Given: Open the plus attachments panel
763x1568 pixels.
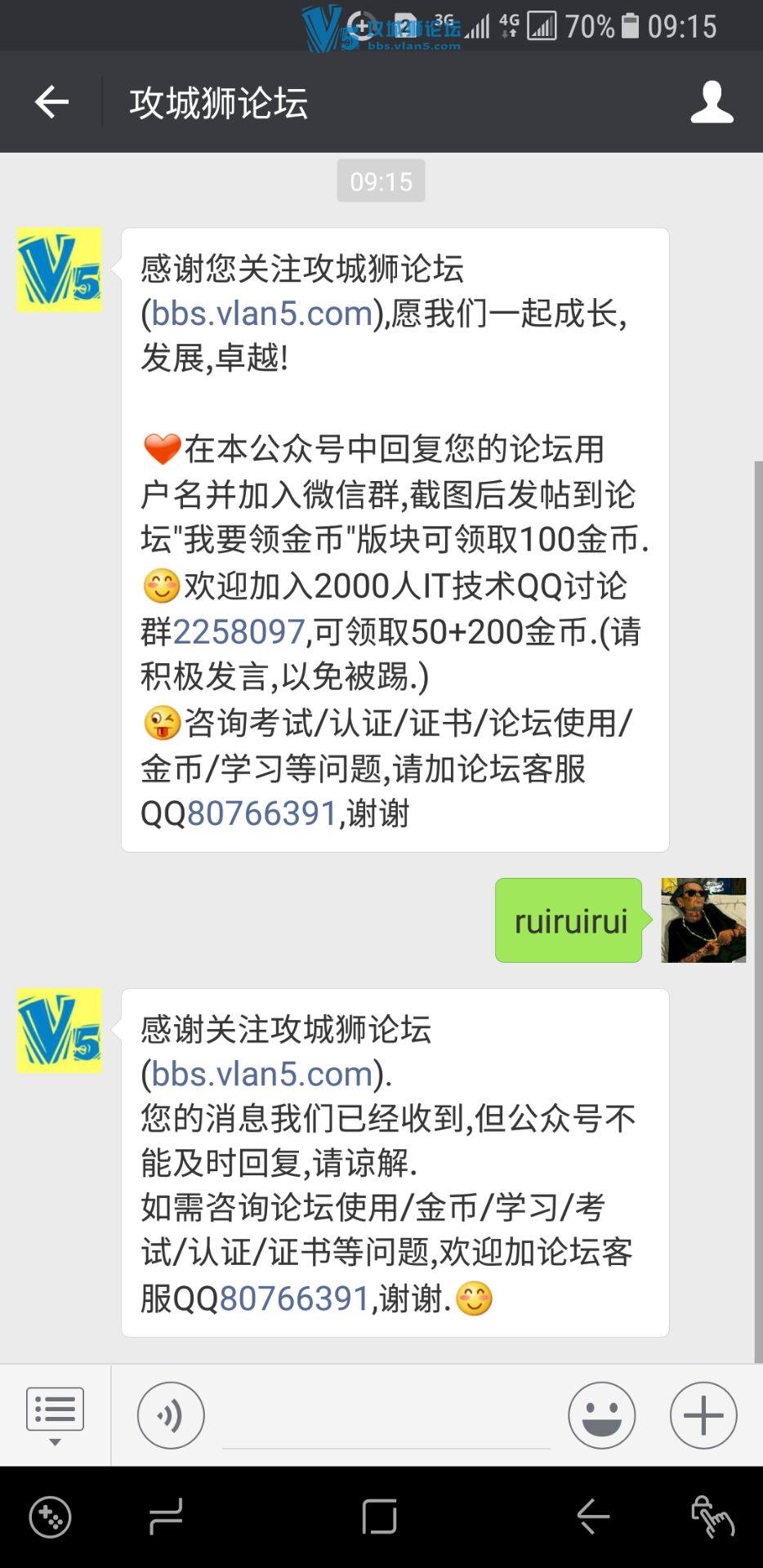Looking at the screenshot, I should 703,1415.
